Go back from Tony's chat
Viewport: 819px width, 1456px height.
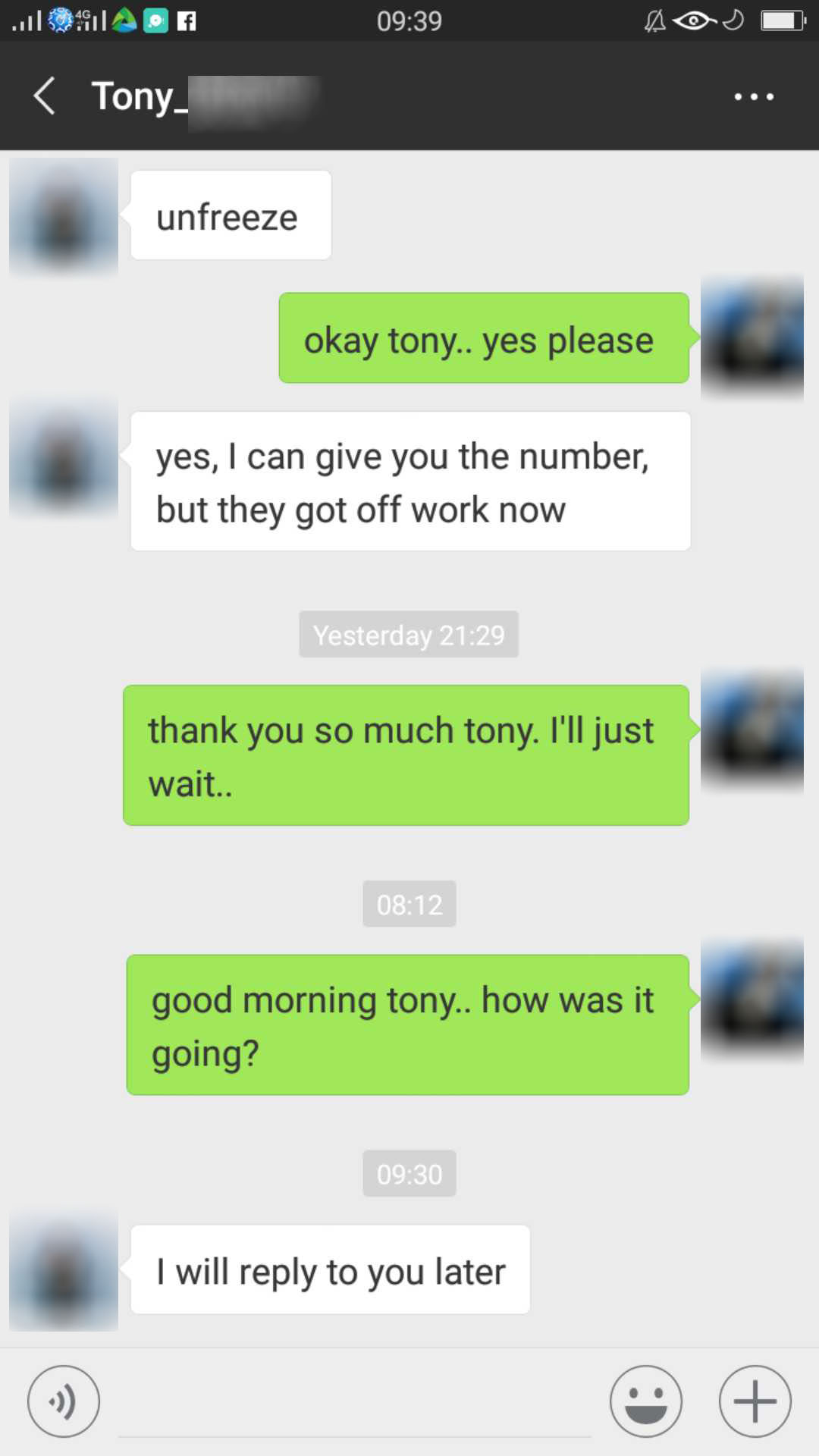tap(45, 96)
